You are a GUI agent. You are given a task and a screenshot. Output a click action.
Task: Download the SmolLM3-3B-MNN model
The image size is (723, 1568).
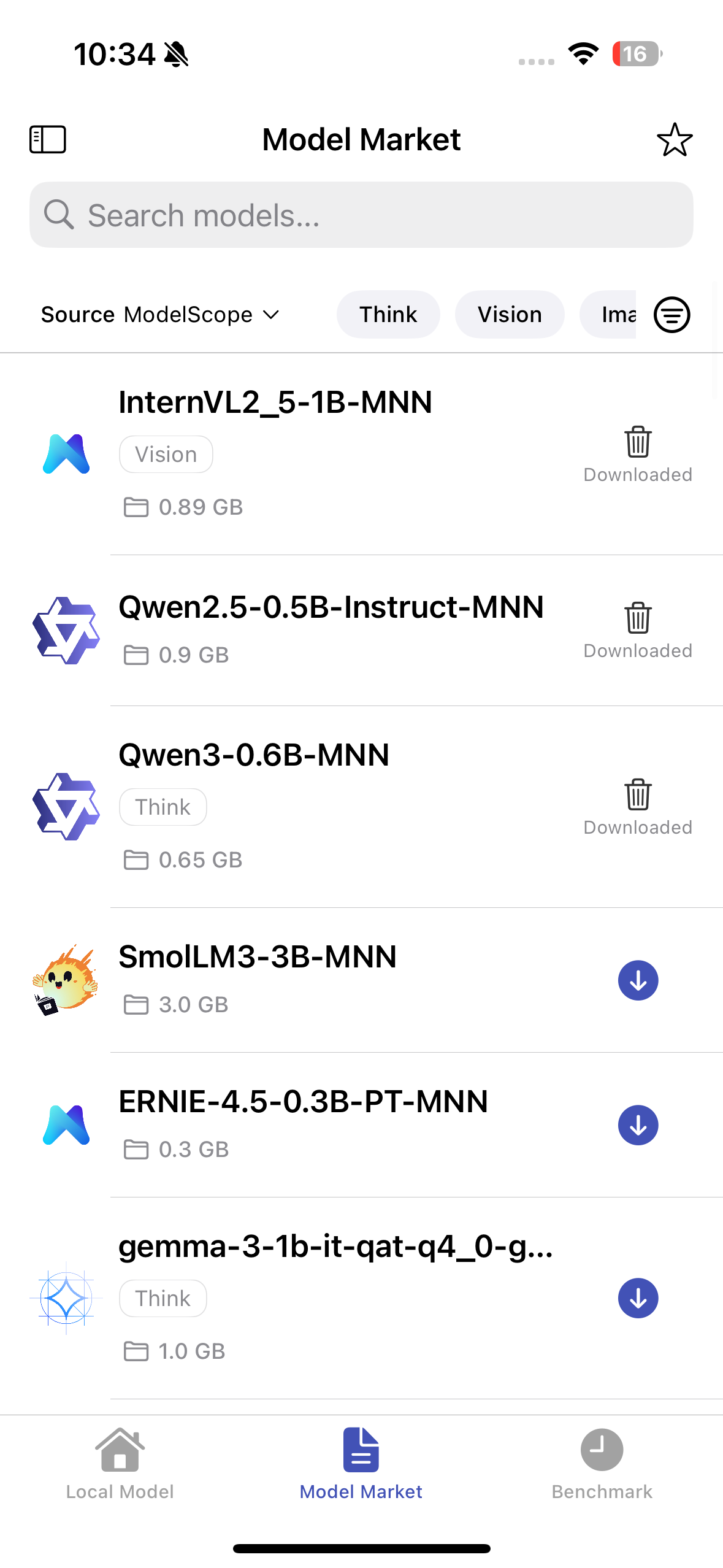pos(638,980)
